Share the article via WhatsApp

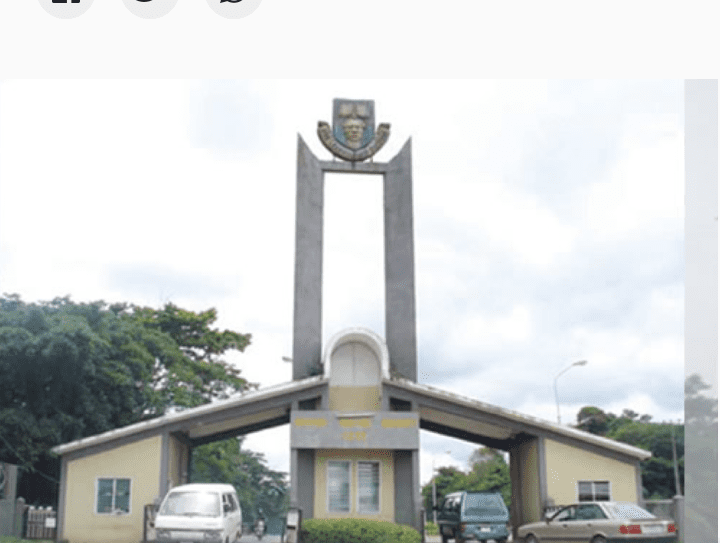(234, 4)
